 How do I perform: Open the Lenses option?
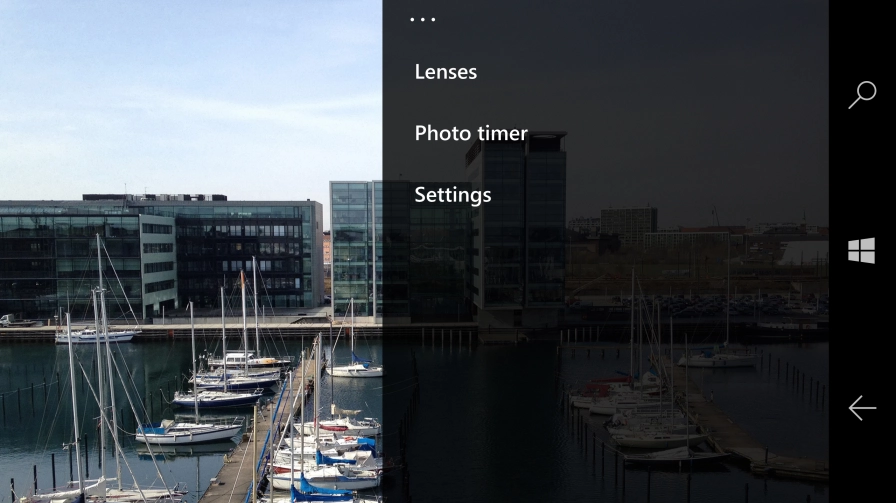click(446, 72)
